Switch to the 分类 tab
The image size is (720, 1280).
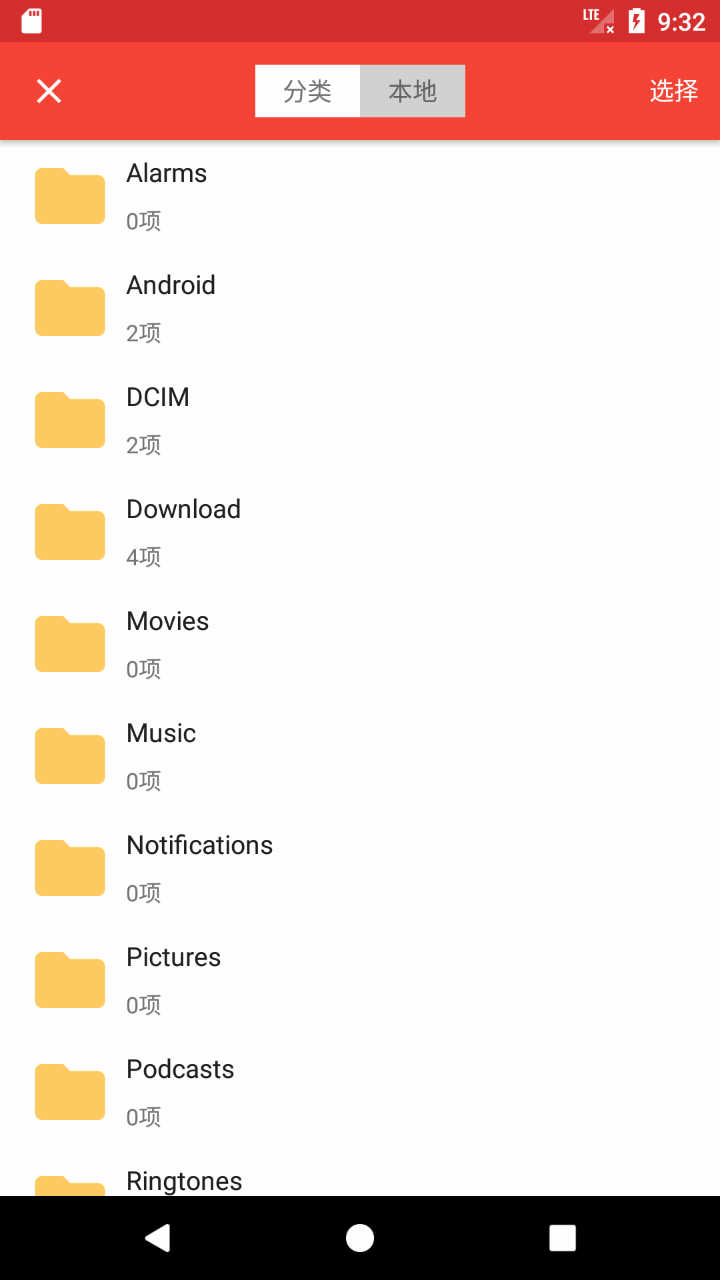(x=307, y=91)
